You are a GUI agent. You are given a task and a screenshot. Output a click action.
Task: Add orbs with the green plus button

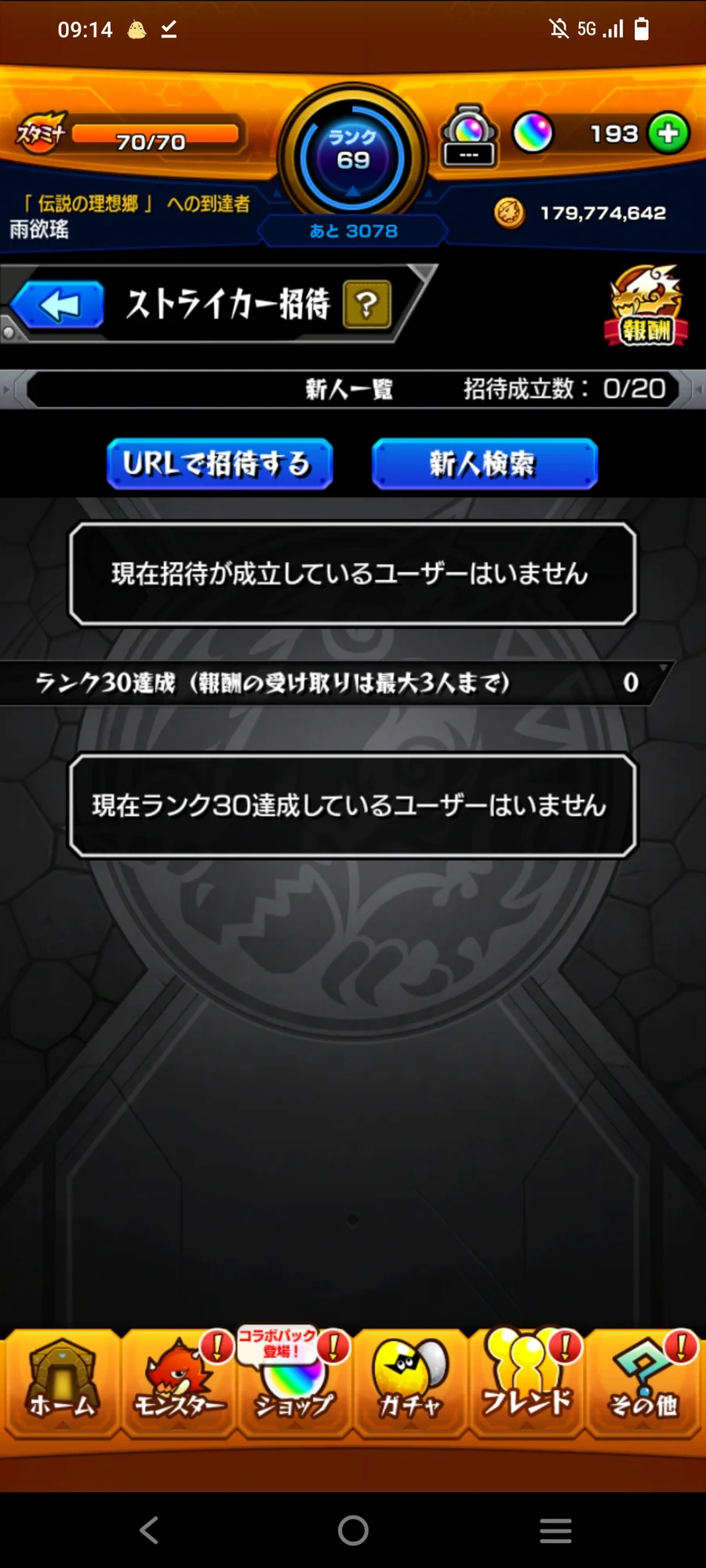(x=669, y=133)
